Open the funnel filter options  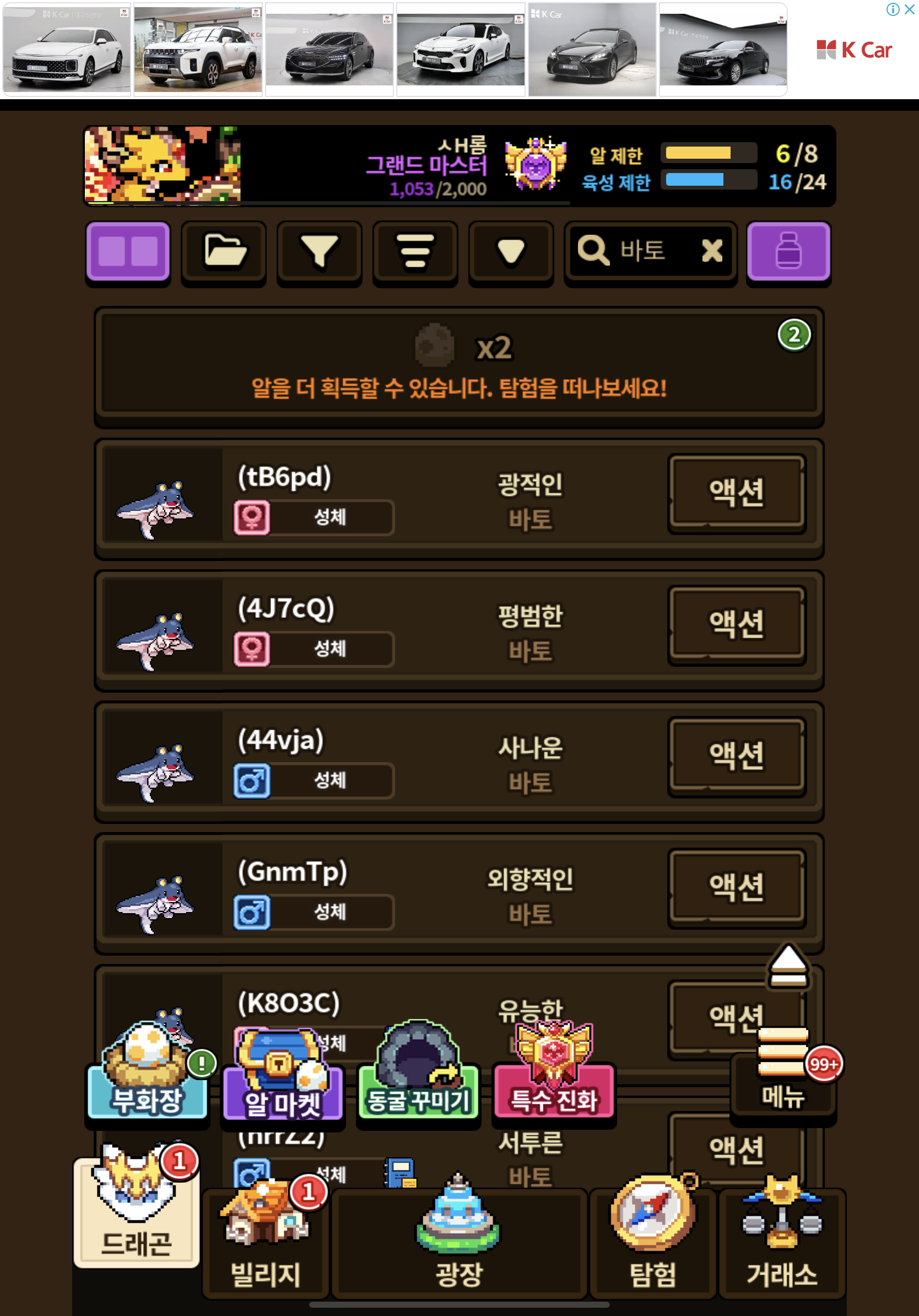tap(320, 252)
